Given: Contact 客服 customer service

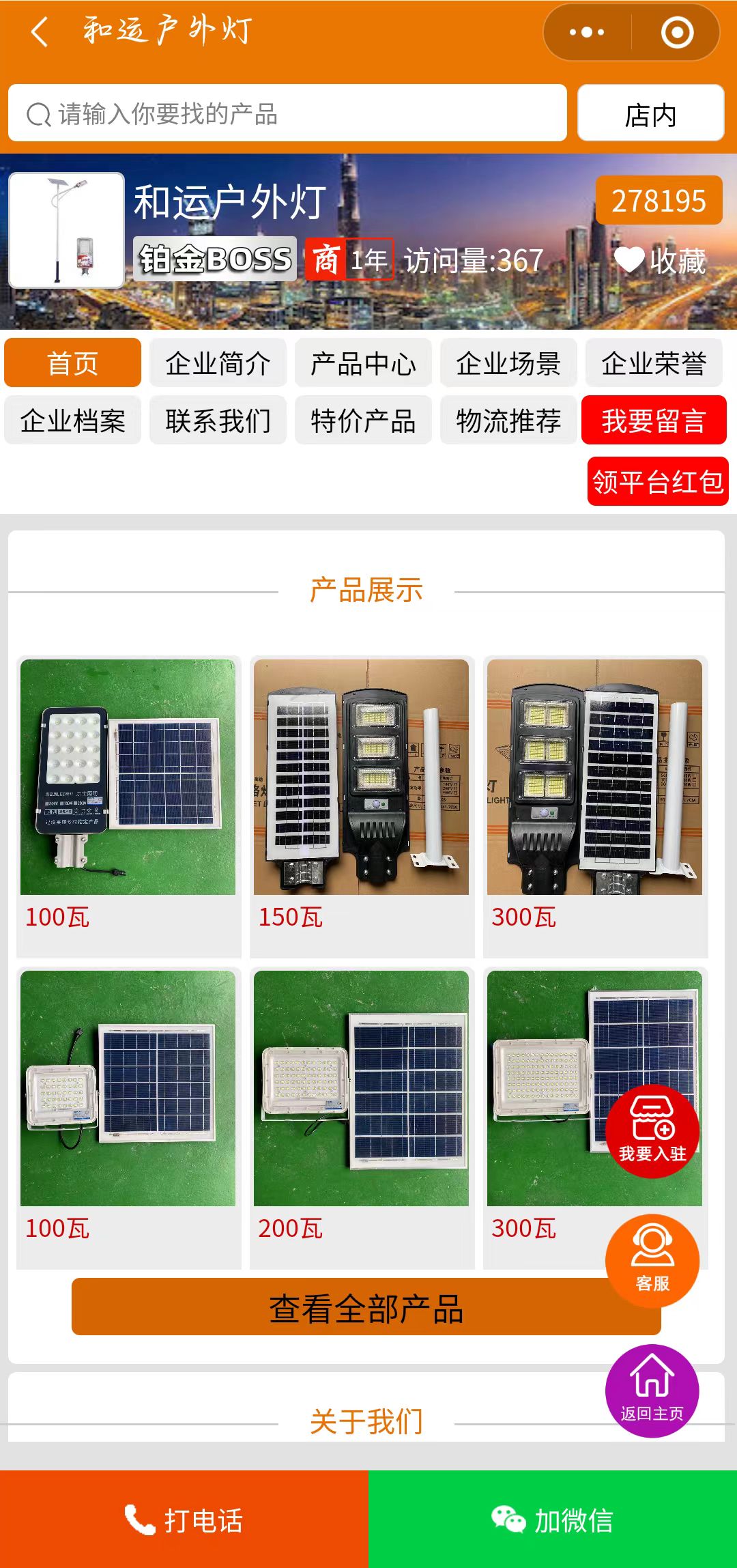Looking at the screenshot, I should click(652, 1260).
